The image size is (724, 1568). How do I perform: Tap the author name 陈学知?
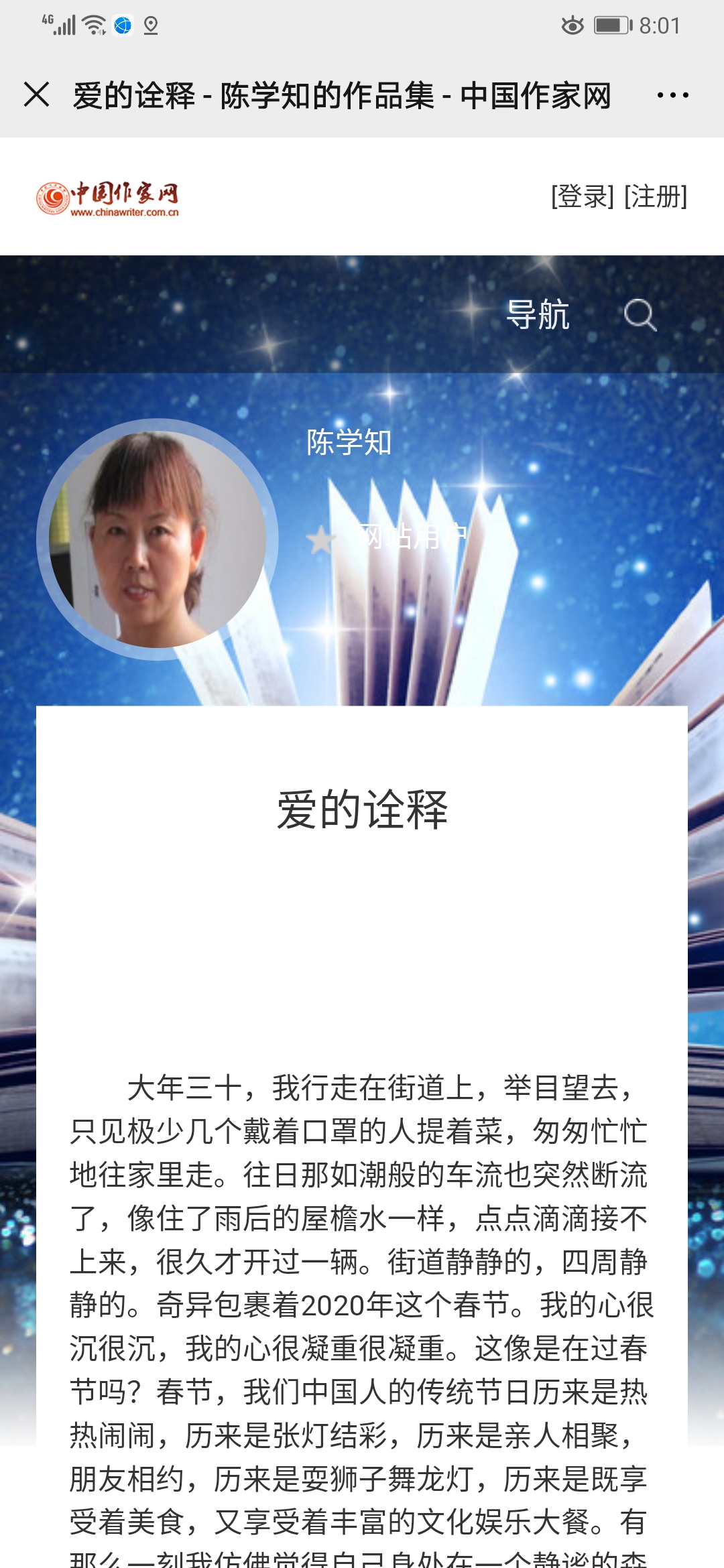pos(349,442)
